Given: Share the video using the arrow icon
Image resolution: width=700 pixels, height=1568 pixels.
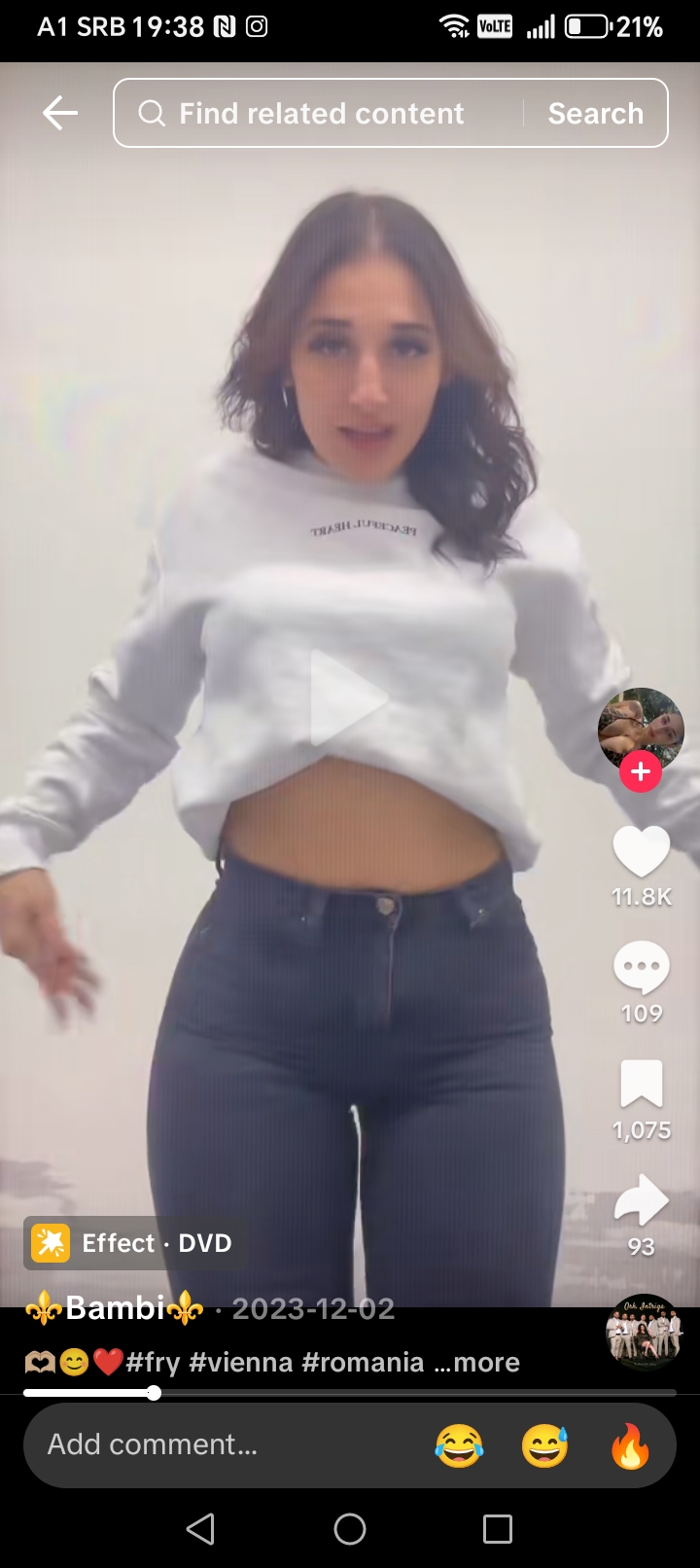Looking at the screenshot, I should tap(642, 1200).
